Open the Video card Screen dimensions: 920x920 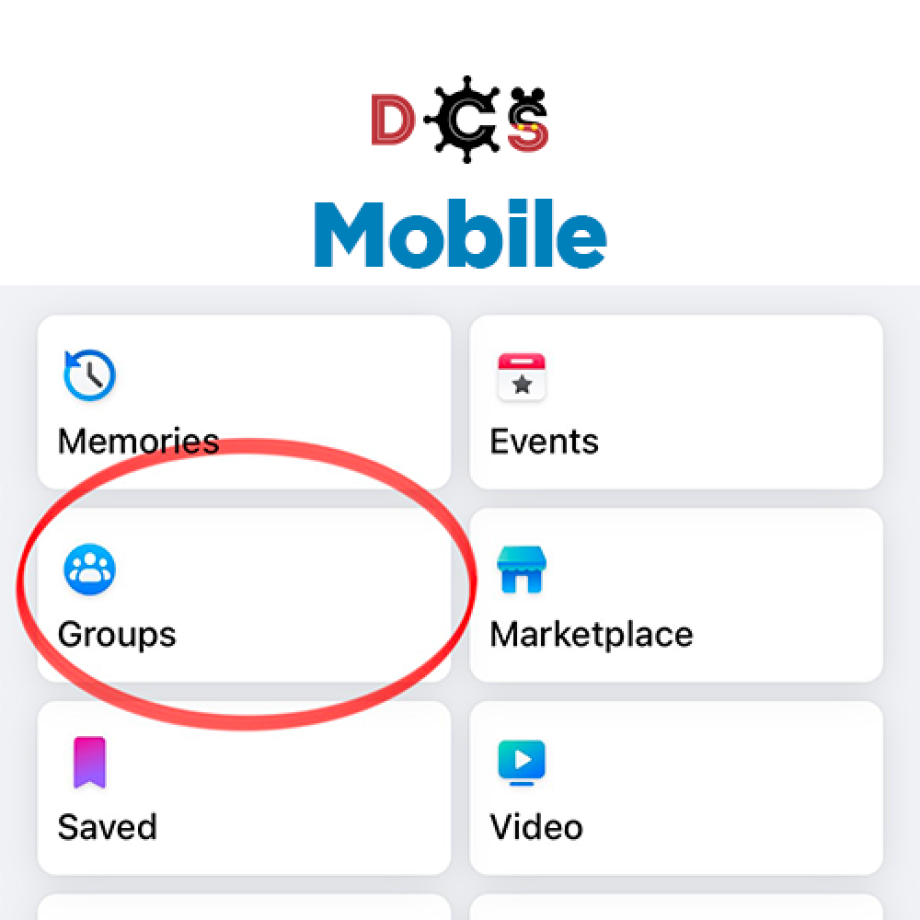point(676,788)
